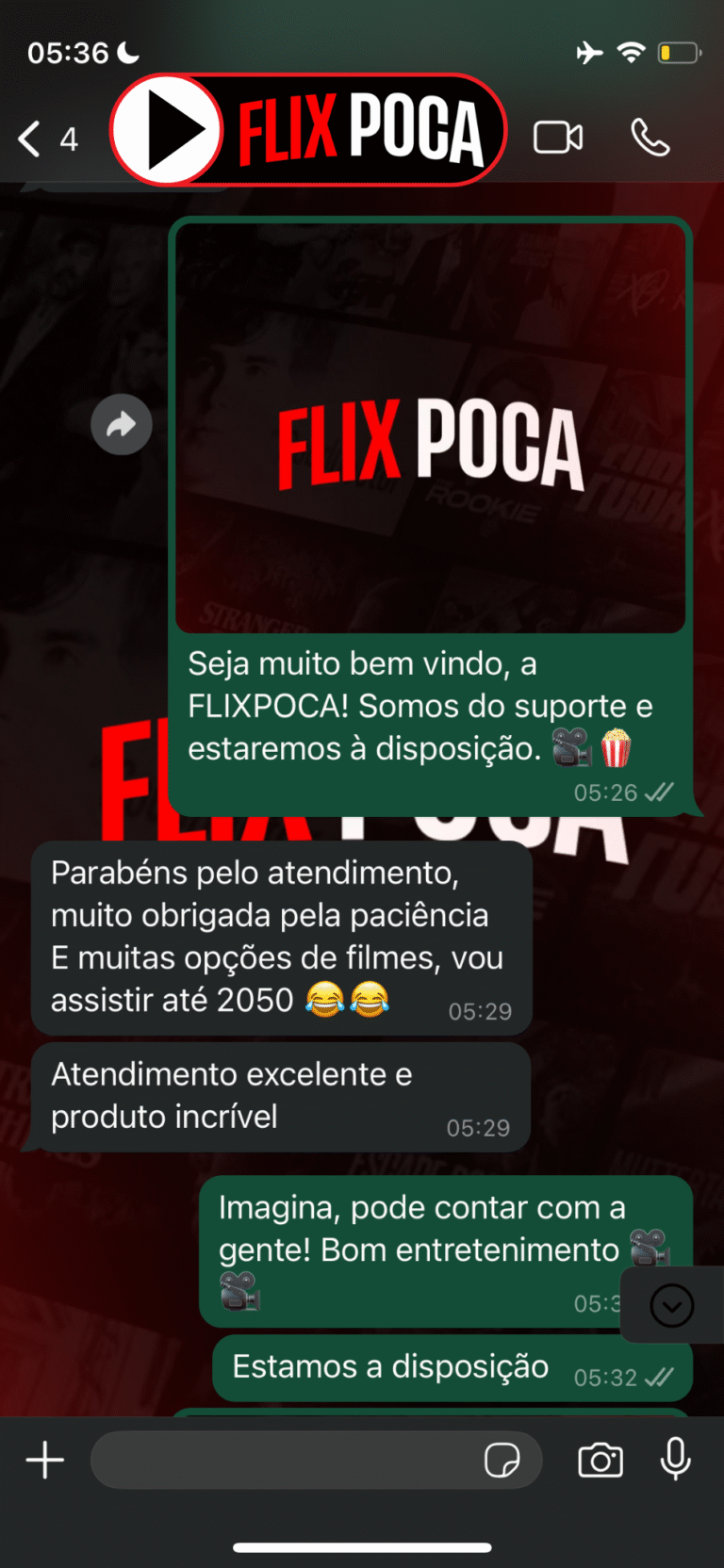724x1568 pixels.
Task: Jump to the latest messages
Action: tap(671, 1306)
